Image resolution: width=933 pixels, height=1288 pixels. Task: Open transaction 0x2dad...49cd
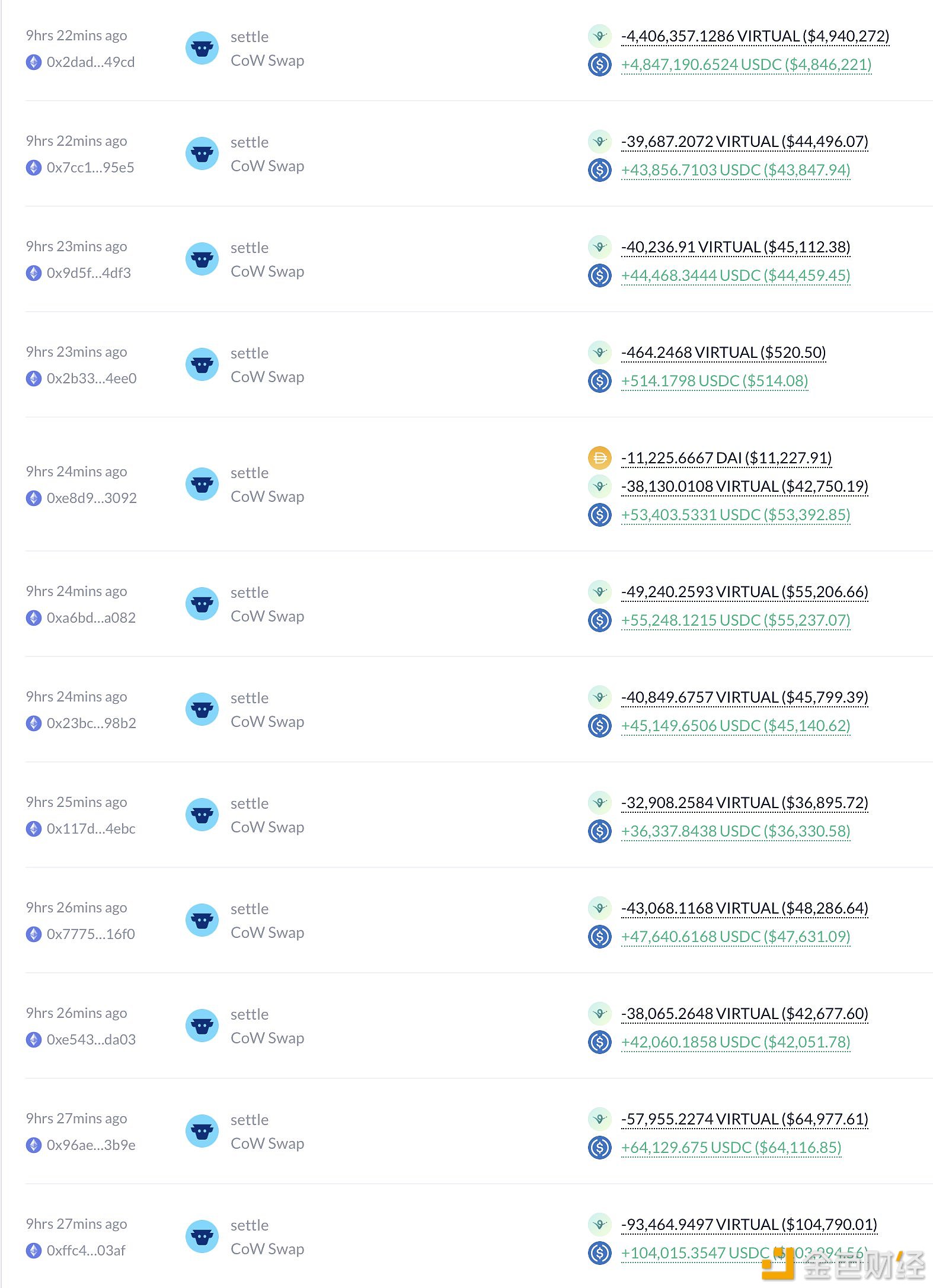point(90,62)
